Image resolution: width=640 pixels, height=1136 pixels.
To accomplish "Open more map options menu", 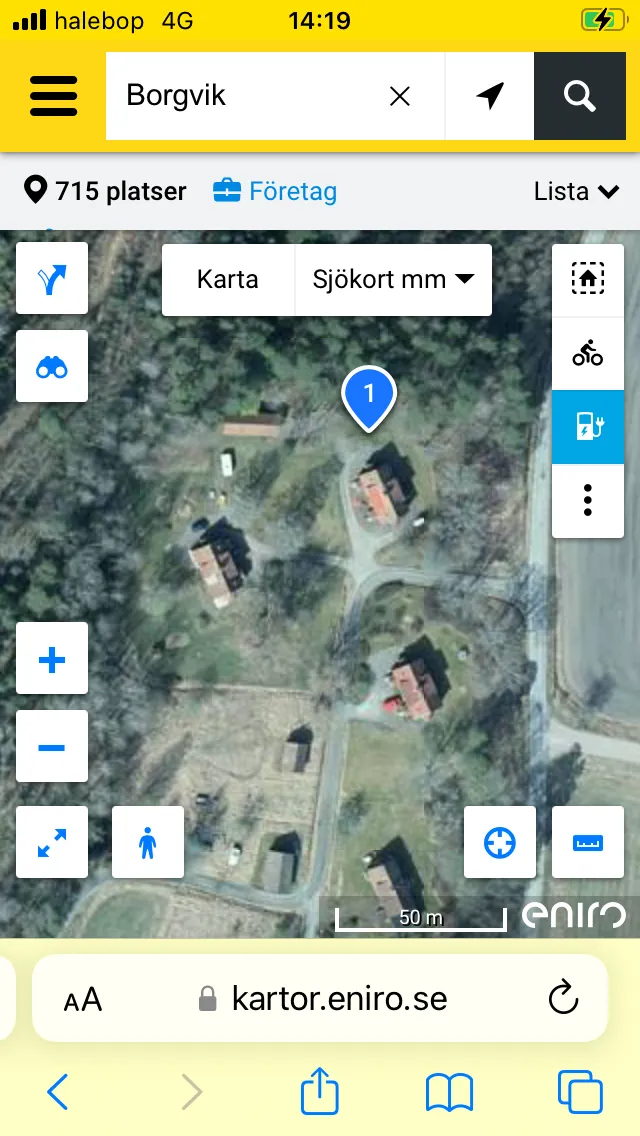I will 588,500.
